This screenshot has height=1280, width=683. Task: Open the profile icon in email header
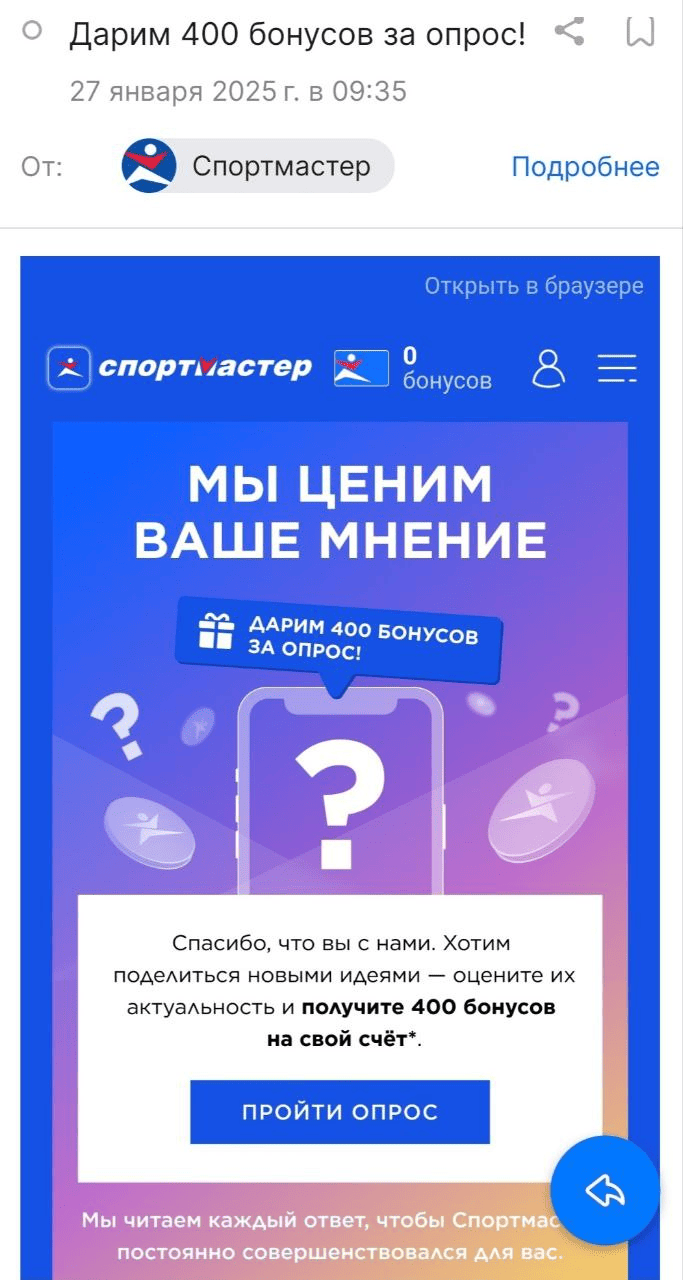tap(548, 368)
